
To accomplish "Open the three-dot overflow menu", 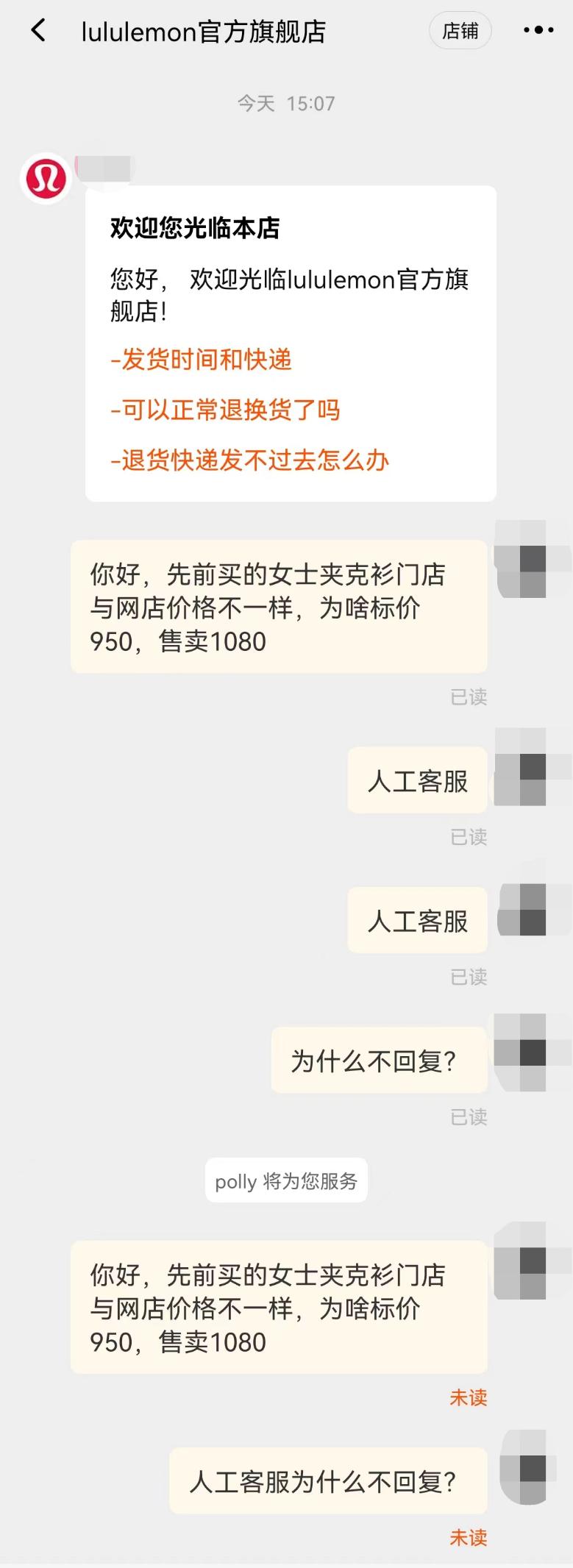I will coord(538,31).
